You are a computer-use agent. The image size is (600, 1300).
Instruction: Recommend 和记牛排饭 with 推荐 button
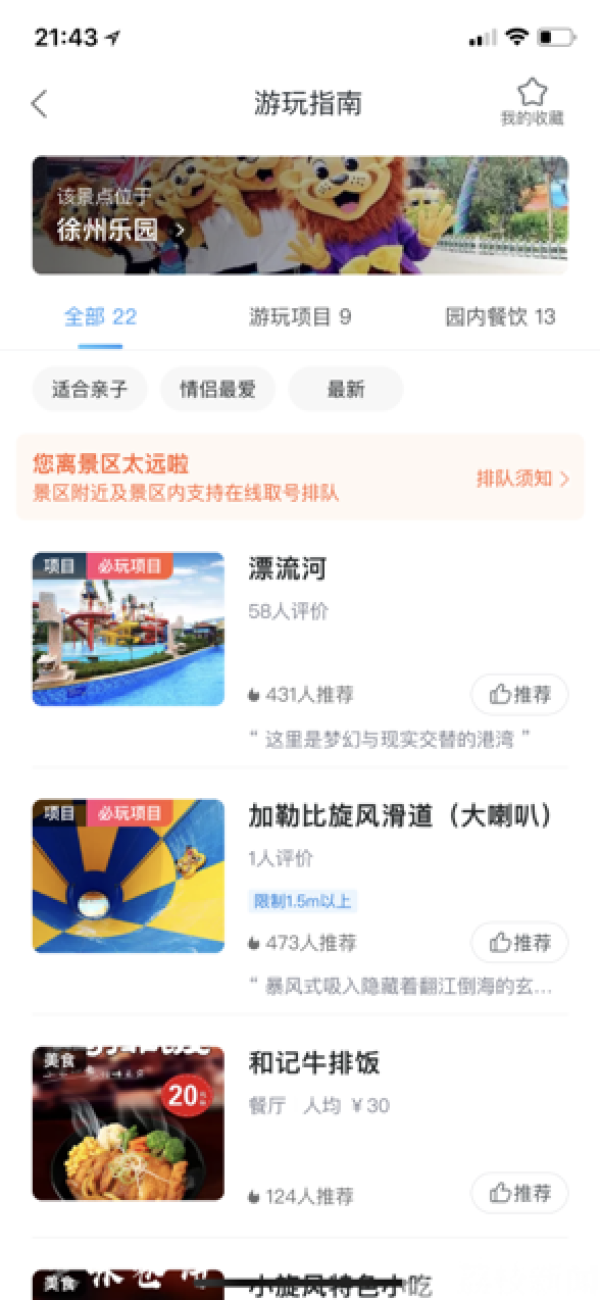tap(519, 1193)
